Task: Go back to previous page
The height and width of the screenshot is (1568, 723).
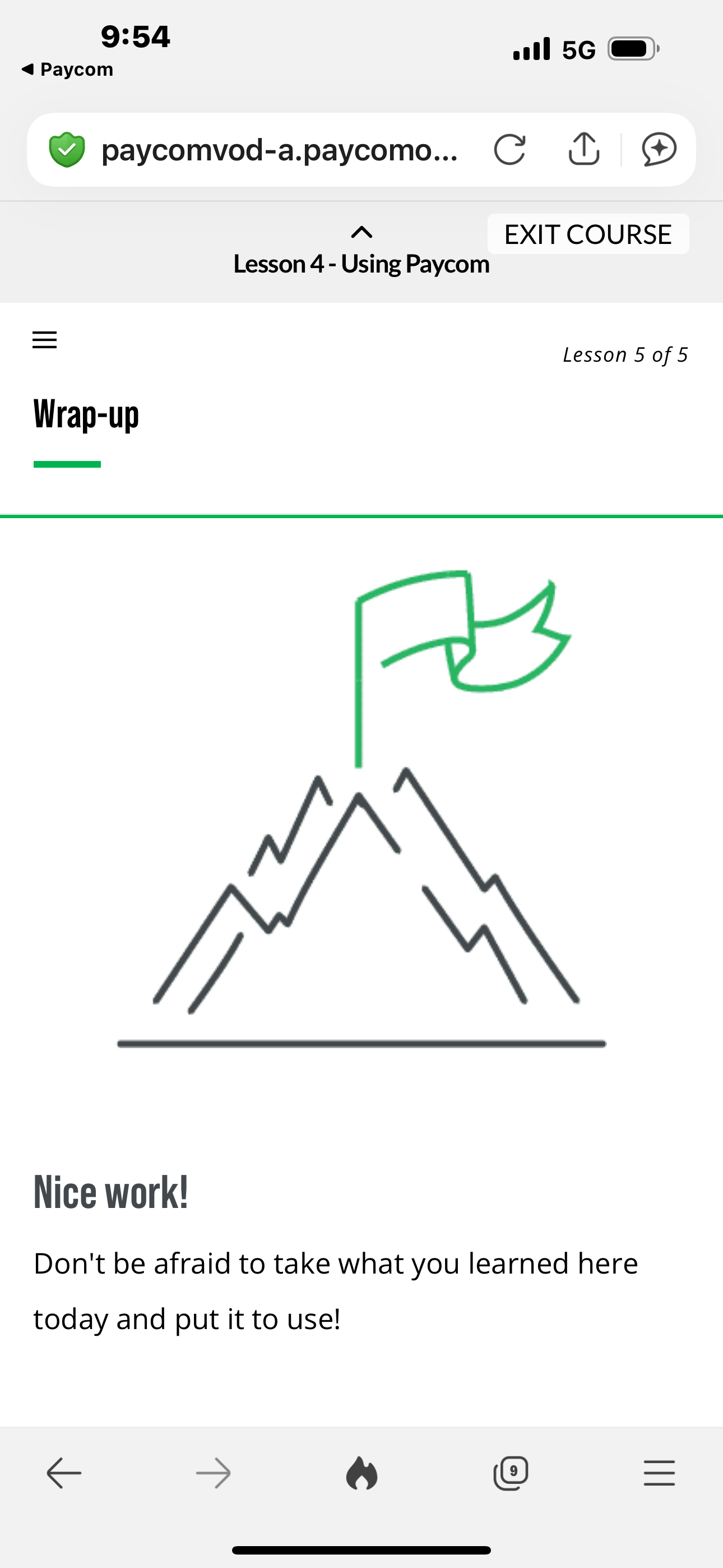Action: point(64,1473)
